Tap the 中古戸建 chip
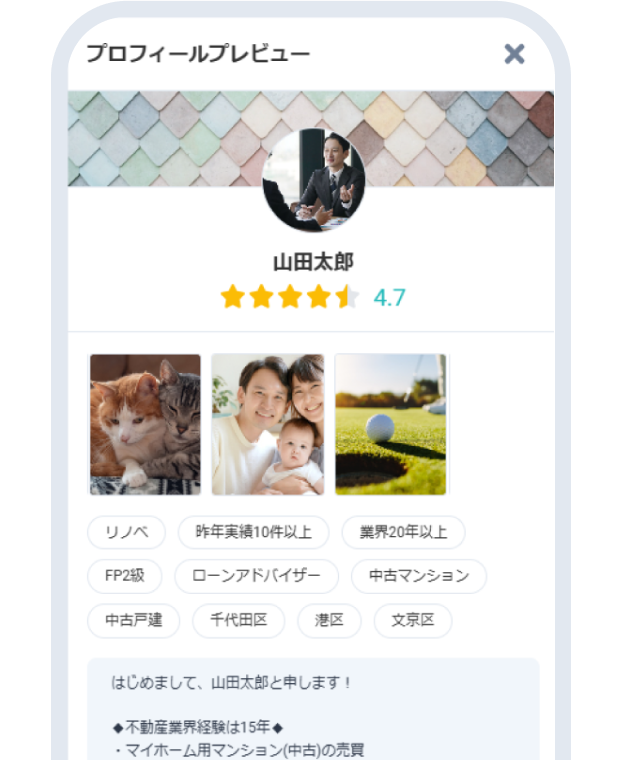The height and width of the screenshot is (760, 622). point(134,621)
